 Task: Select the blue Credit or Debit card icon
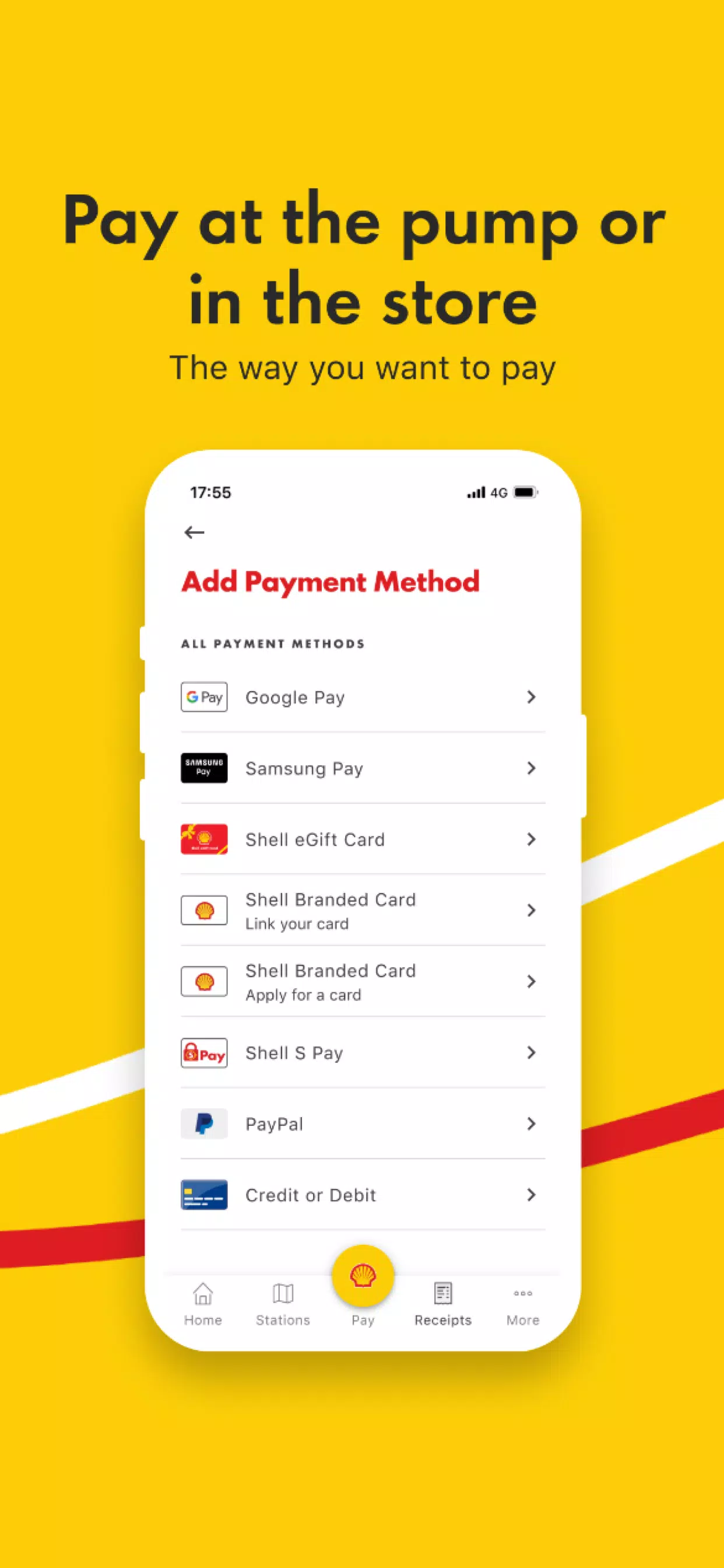pyautogui.click(x=204, y=1194)
